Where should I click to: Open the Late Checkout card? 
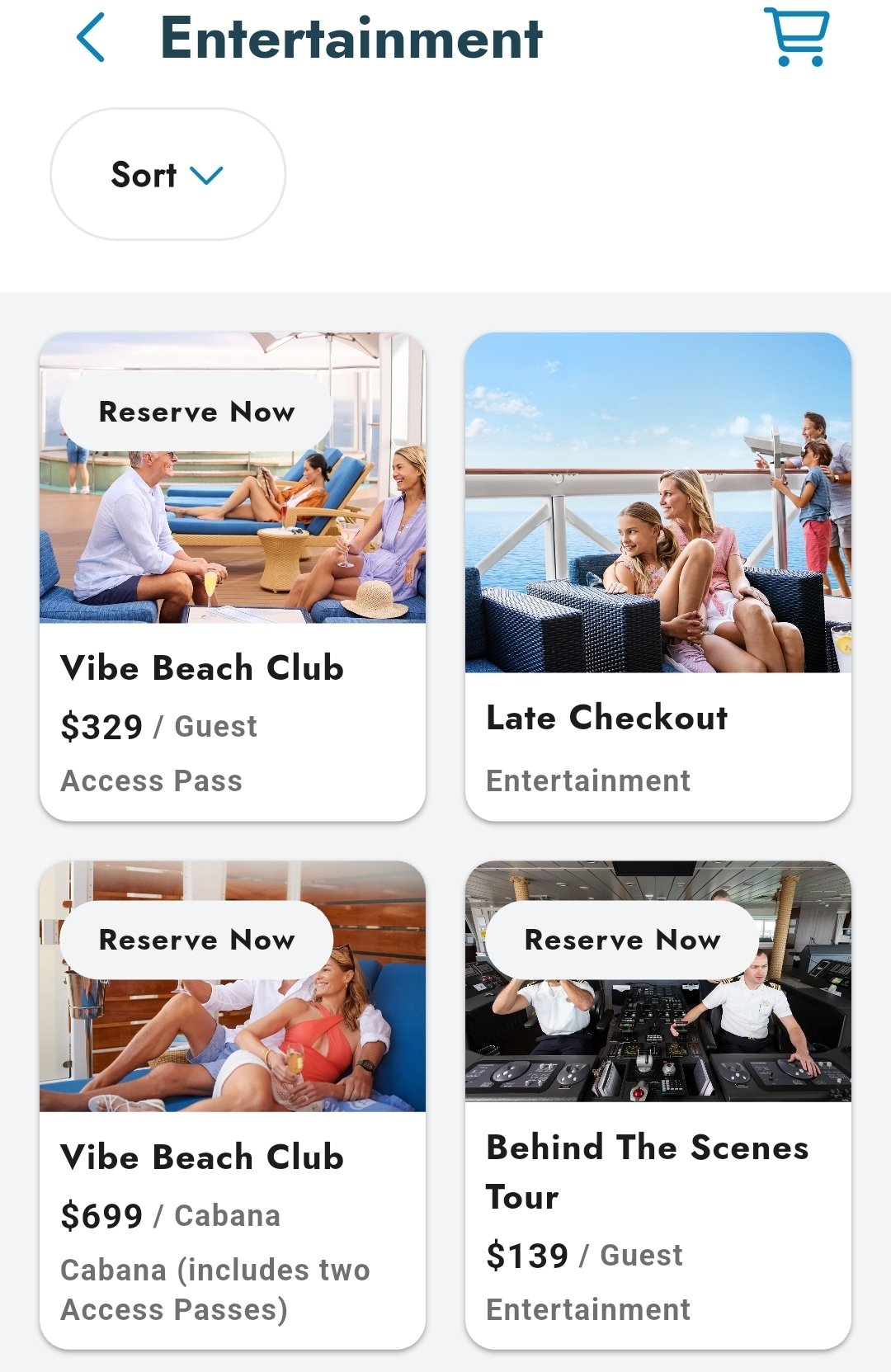tap(658, 726)
